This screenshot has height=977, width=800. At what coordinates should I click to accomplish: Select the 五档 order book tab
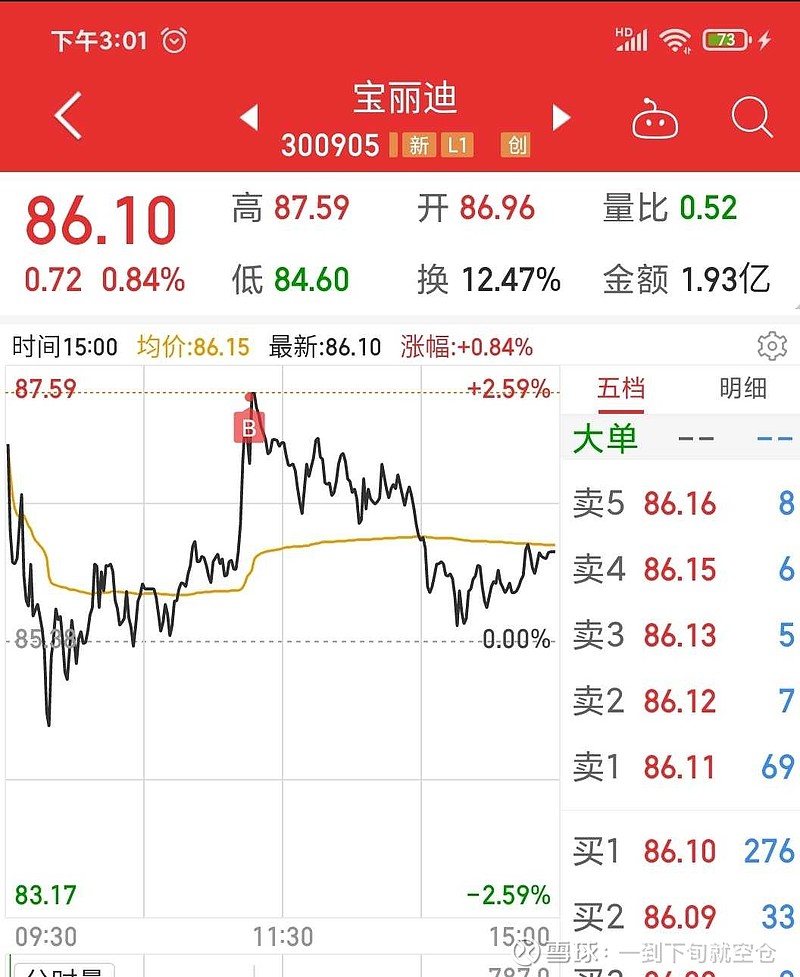tap(621, 388)
